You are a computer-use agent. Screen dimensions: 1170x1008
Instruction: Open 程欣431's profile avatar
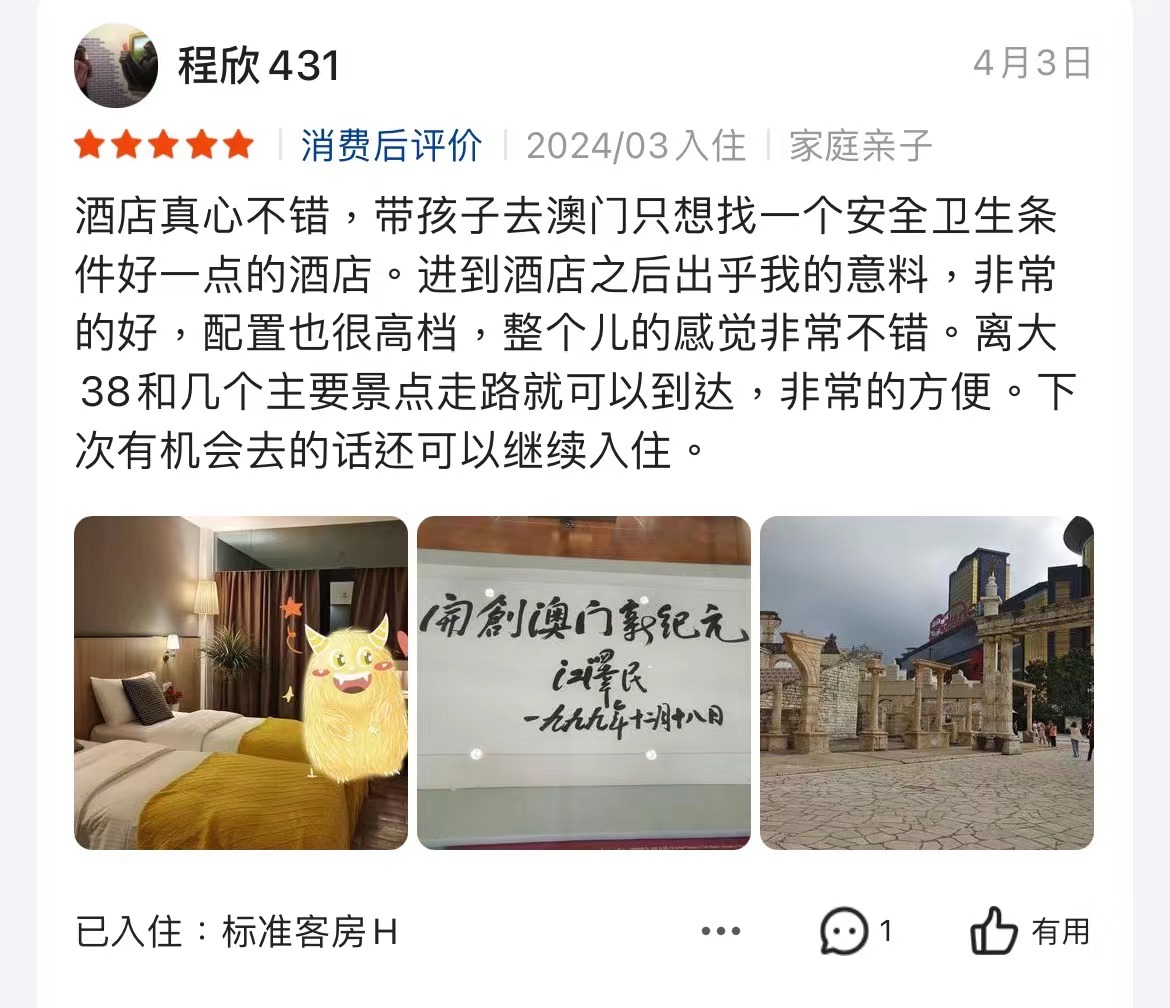pos(116,66)
